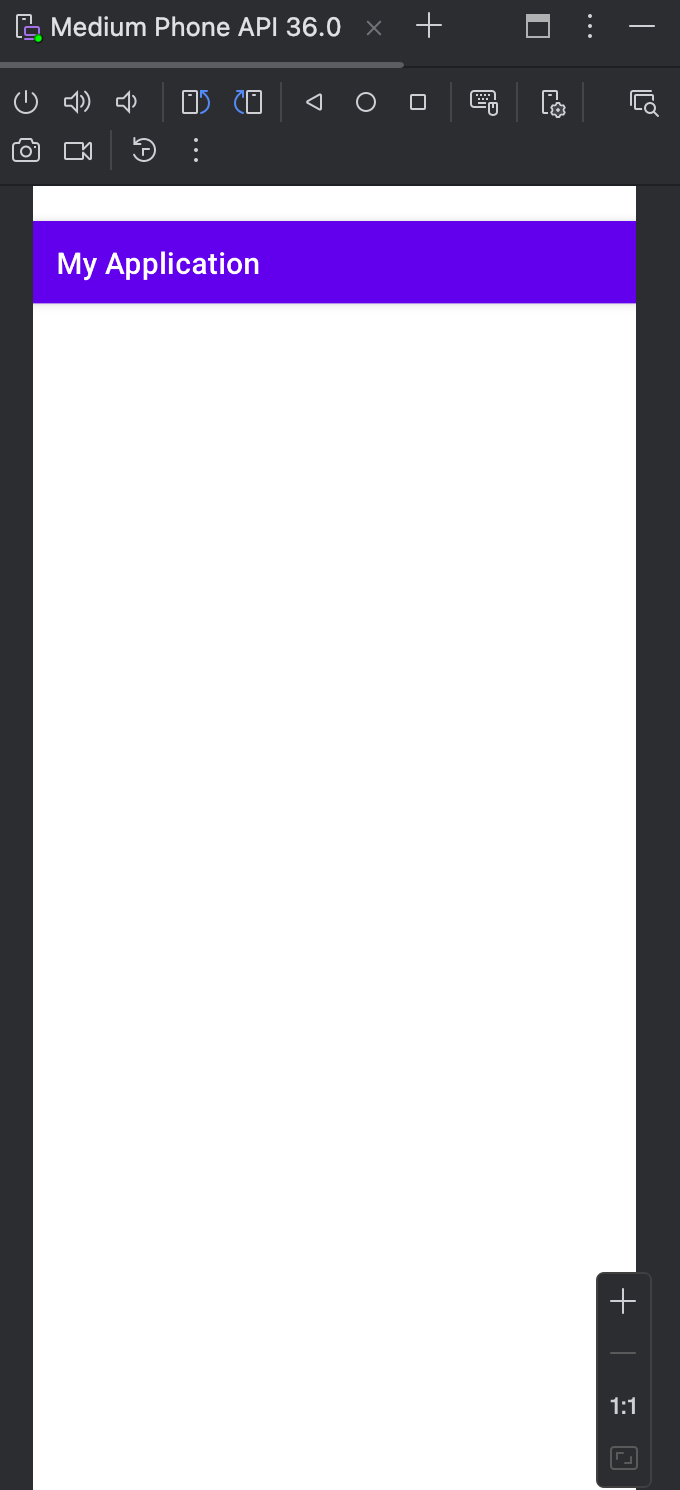Rotate the device right

[x=248, y=102]
